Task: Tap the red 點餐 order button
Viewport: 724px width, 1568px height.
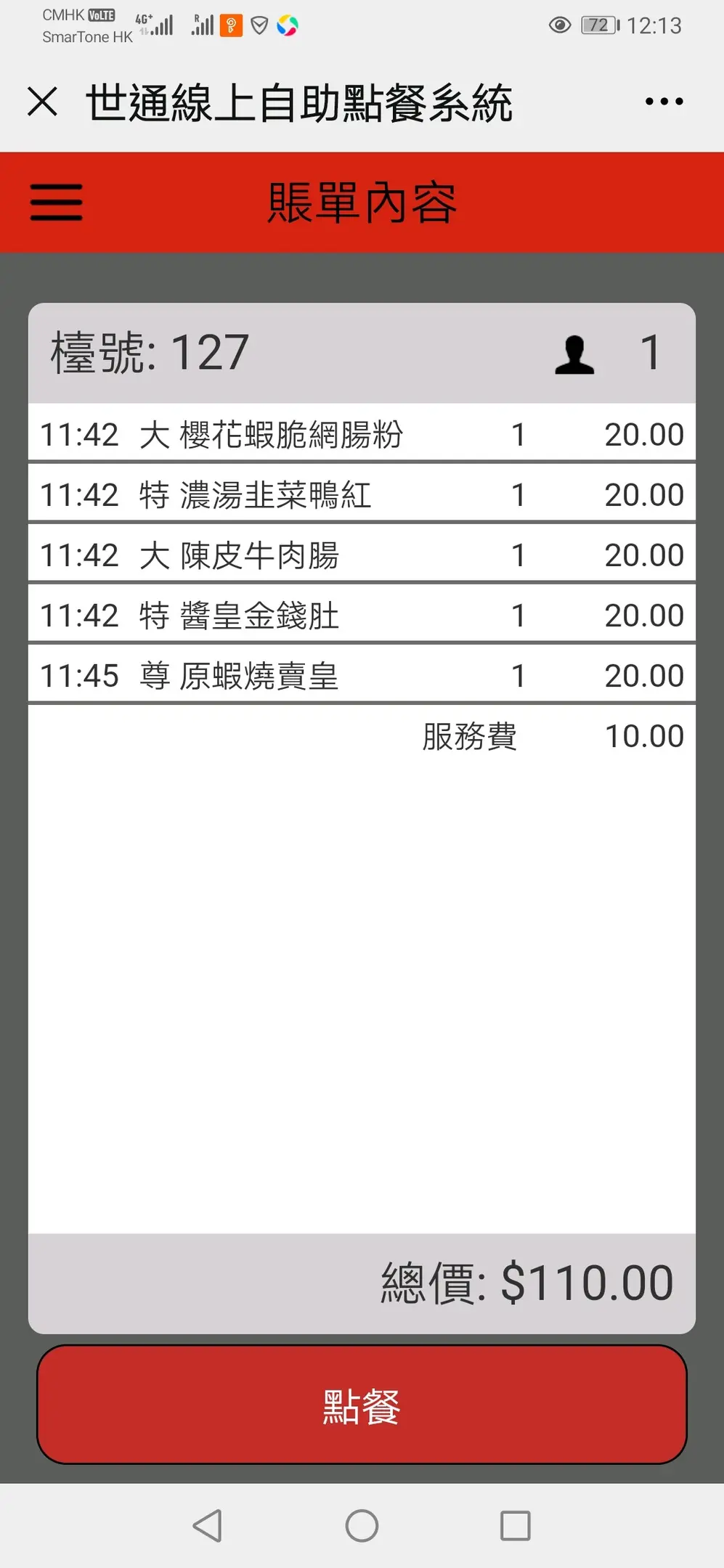Action: pyautogui.click(x=362, y=1405)
